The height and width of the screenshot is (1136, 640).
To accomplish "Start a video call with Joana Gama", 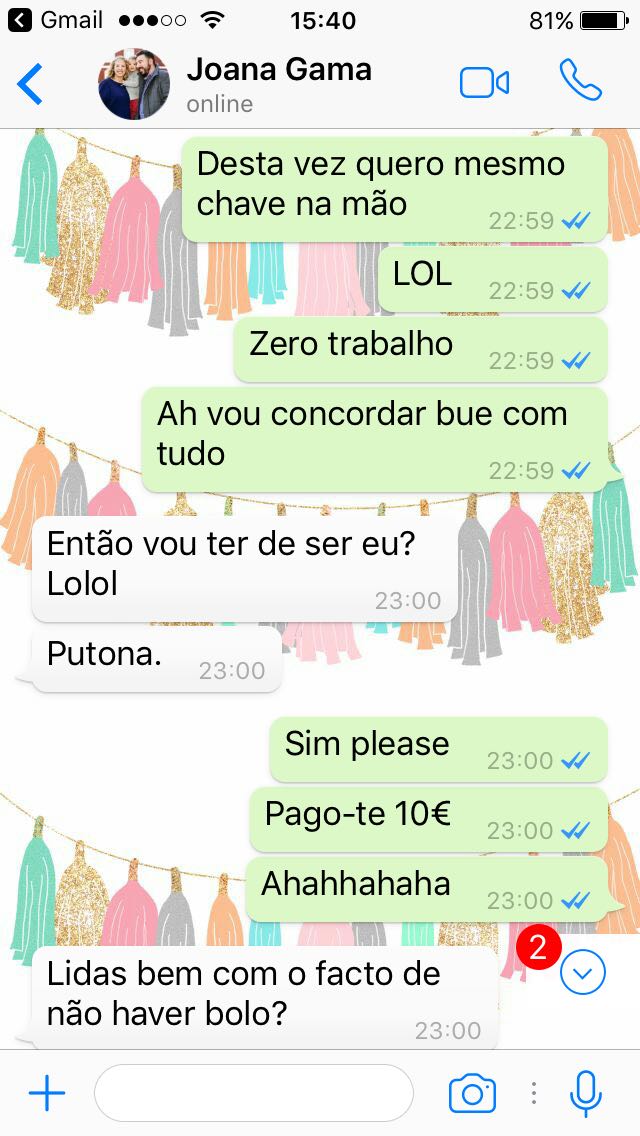I will [x=485, y=83].
